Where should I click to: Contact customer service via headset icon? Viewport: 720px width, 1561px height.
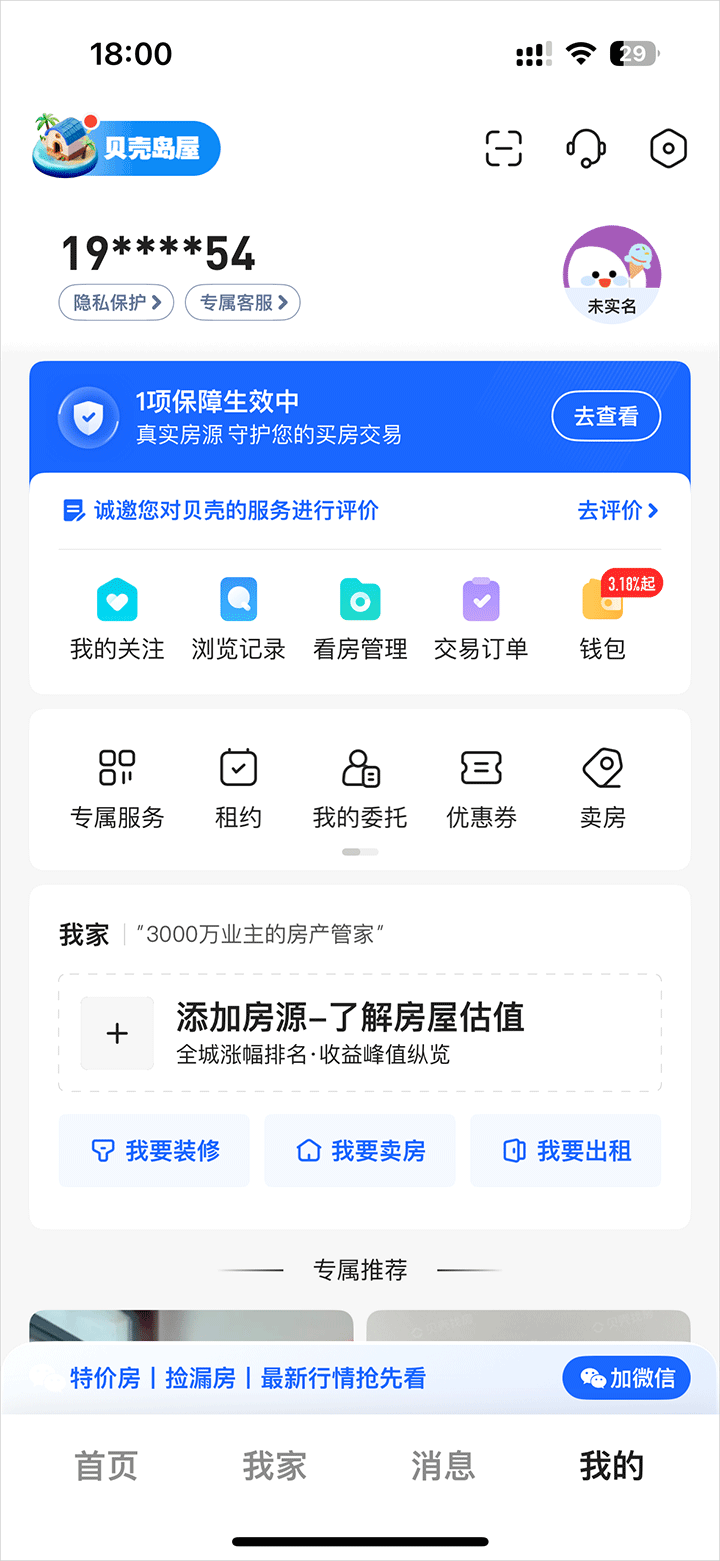pos(586,149)
